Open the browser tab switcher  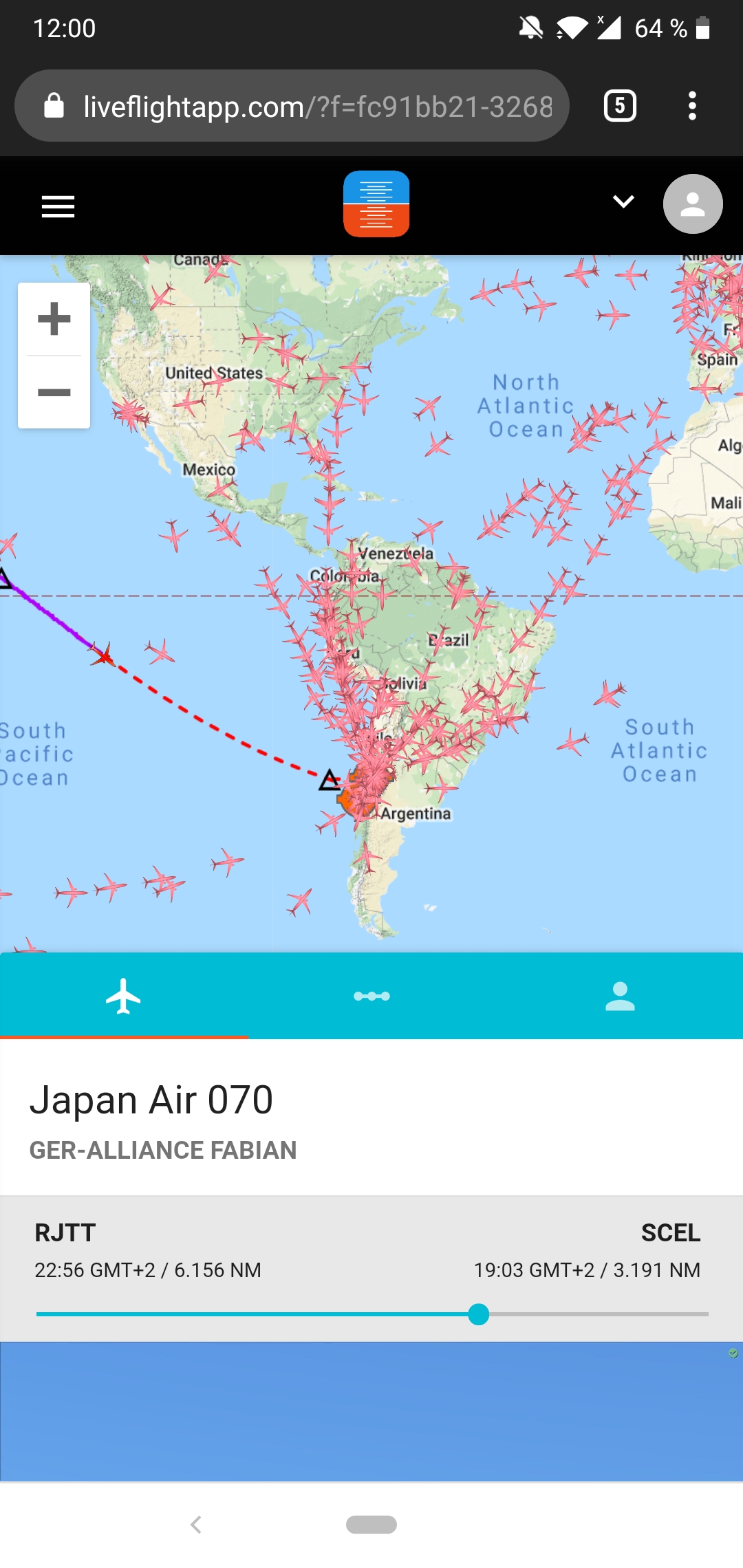(x=619, y=106)
